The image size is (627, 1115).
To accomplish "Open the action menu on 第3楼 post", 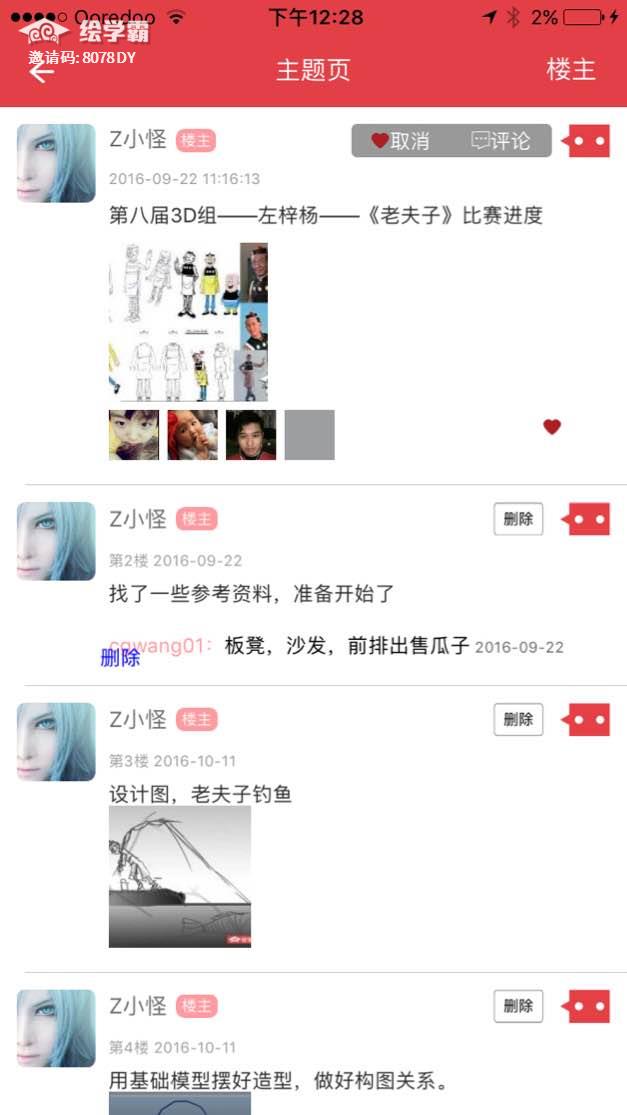I will (x=589, y=719).
